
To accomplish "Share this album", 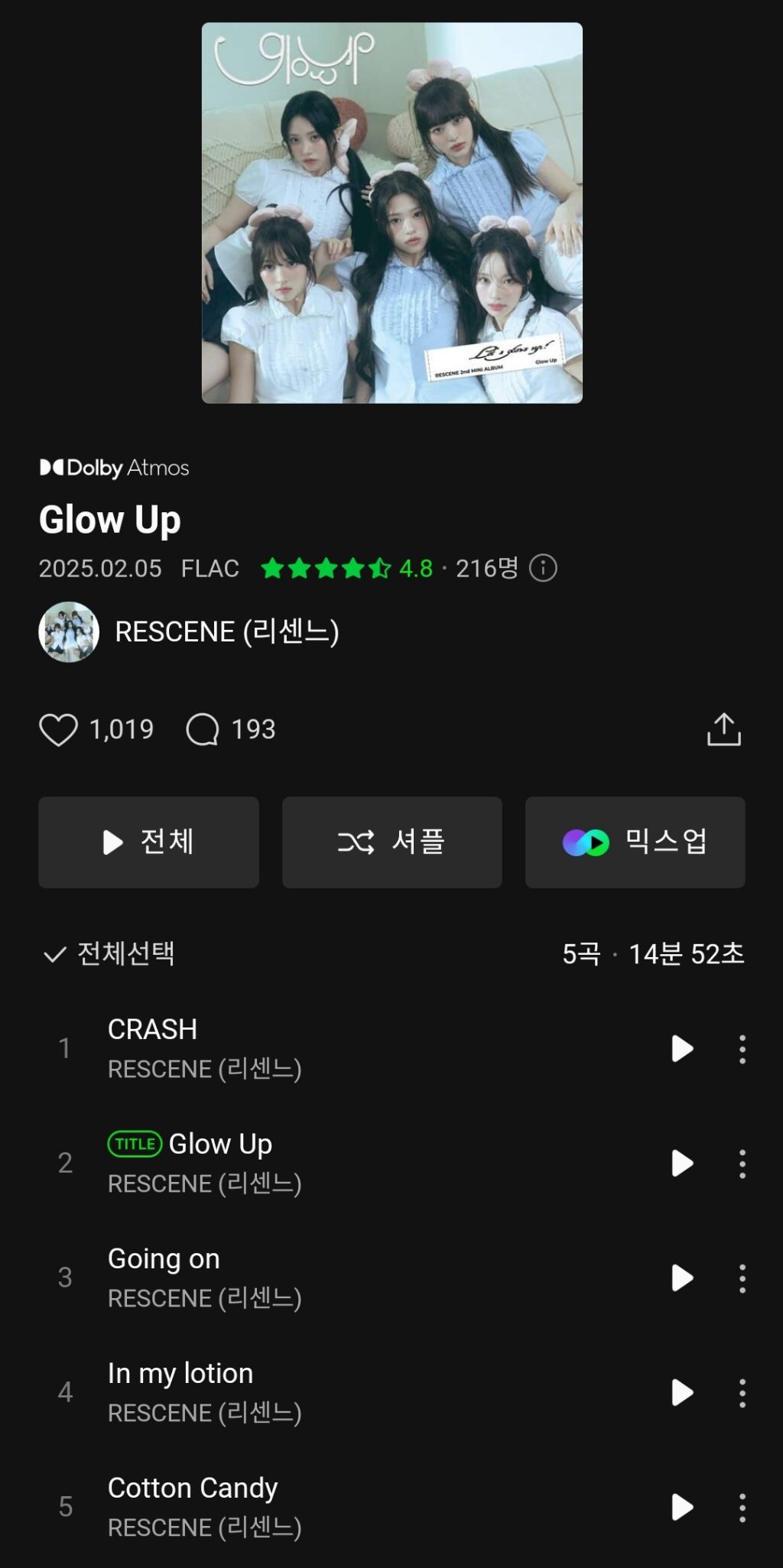I will tap(723, 729).
